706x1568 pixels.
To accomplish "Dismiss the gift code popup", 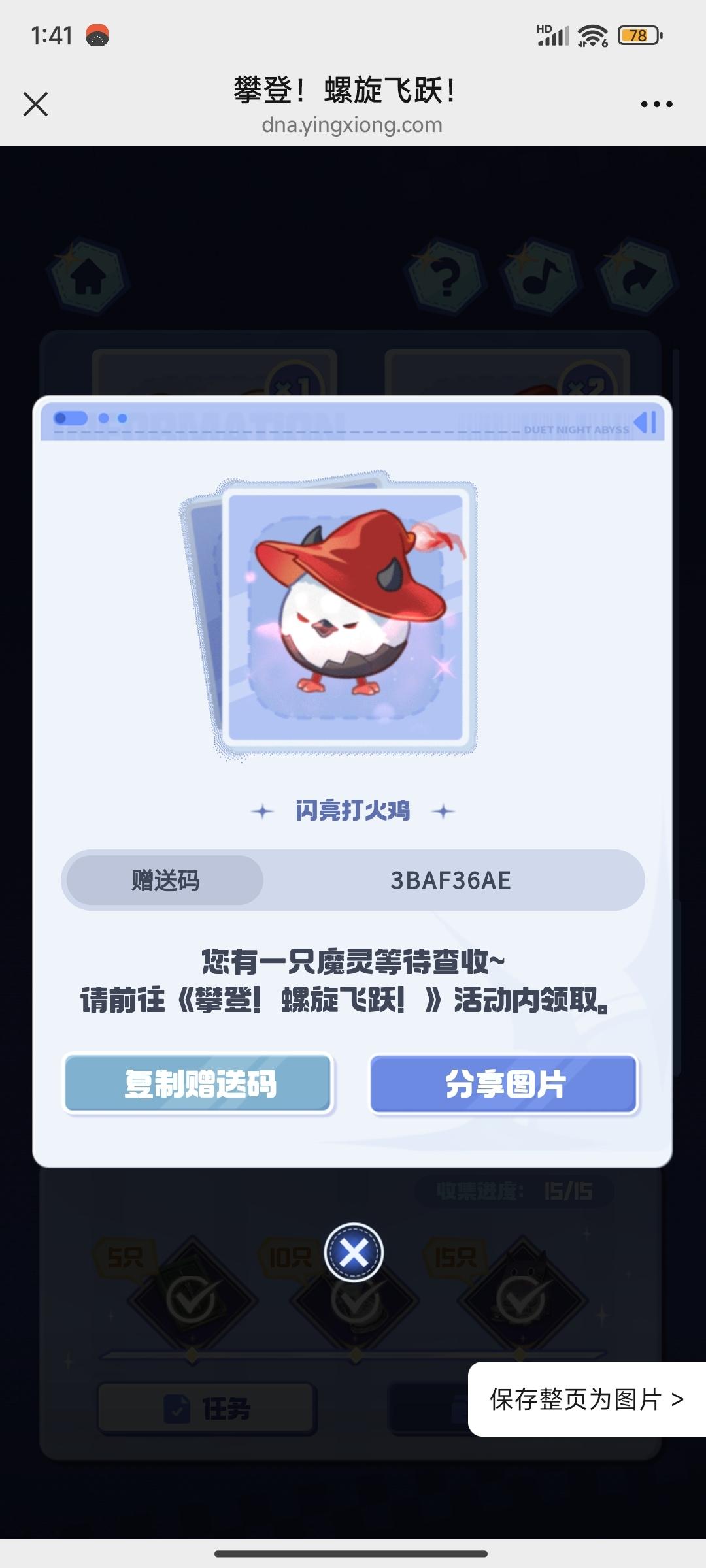I will tap(354, 1252).
